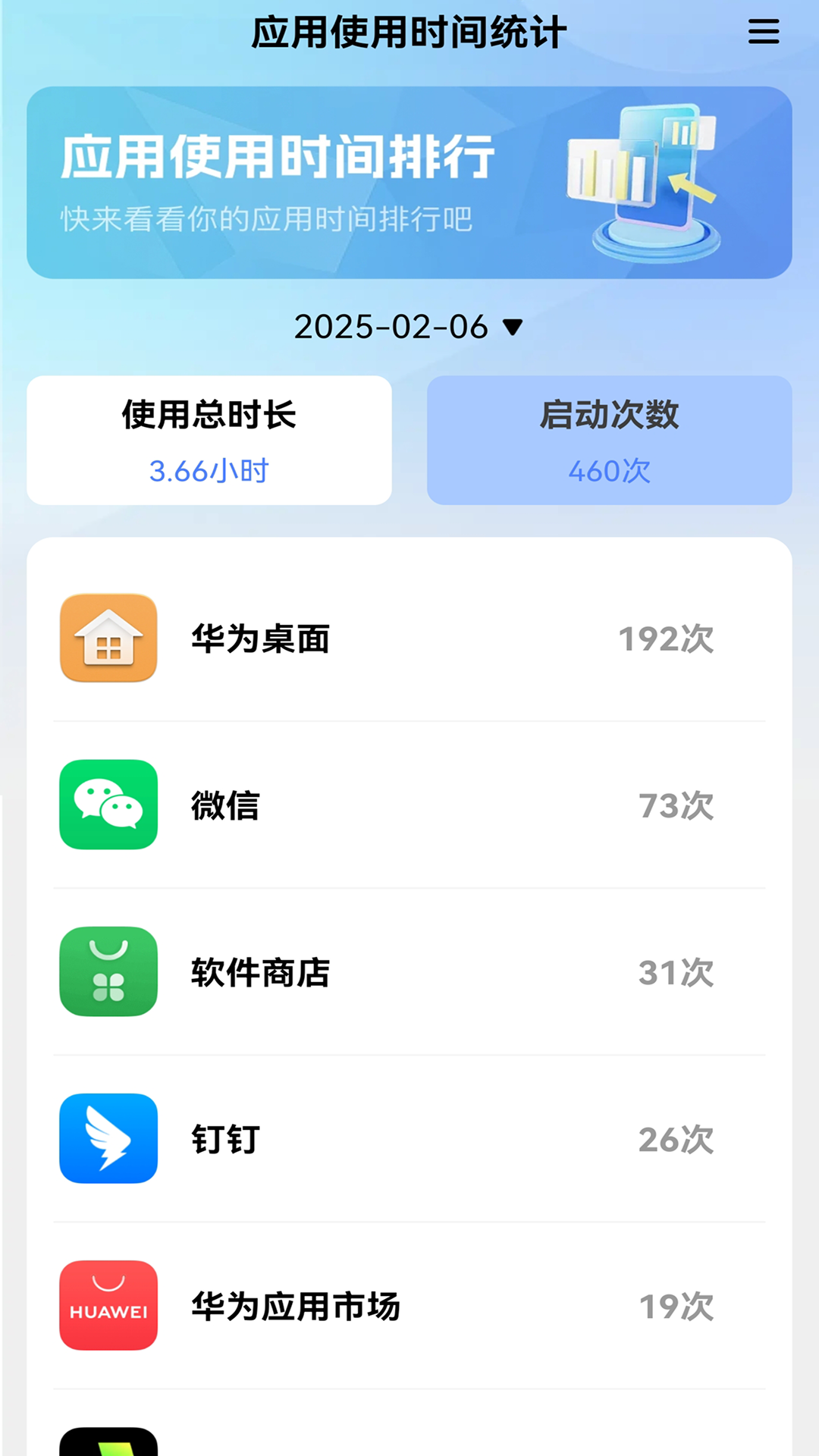Click 192次 next to 华为桌面

pos(666,638)
